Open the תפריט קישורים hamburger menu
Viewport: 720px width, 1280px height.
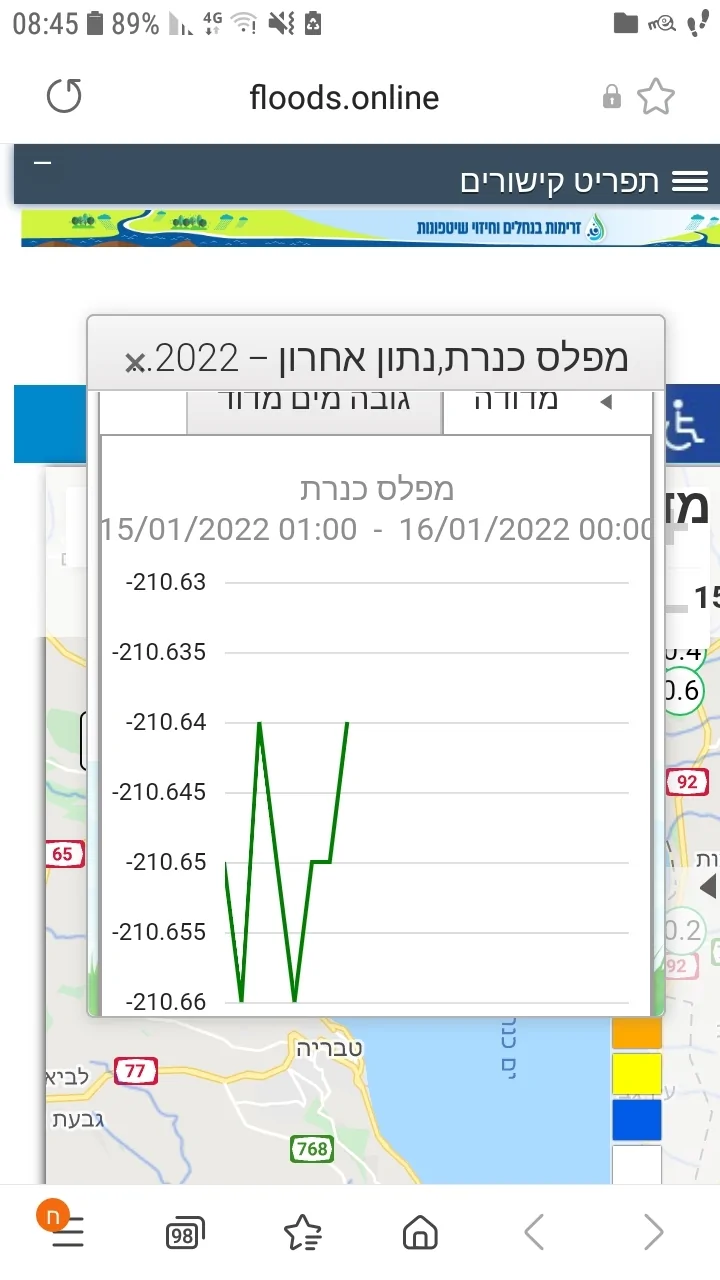click(690, 181)
